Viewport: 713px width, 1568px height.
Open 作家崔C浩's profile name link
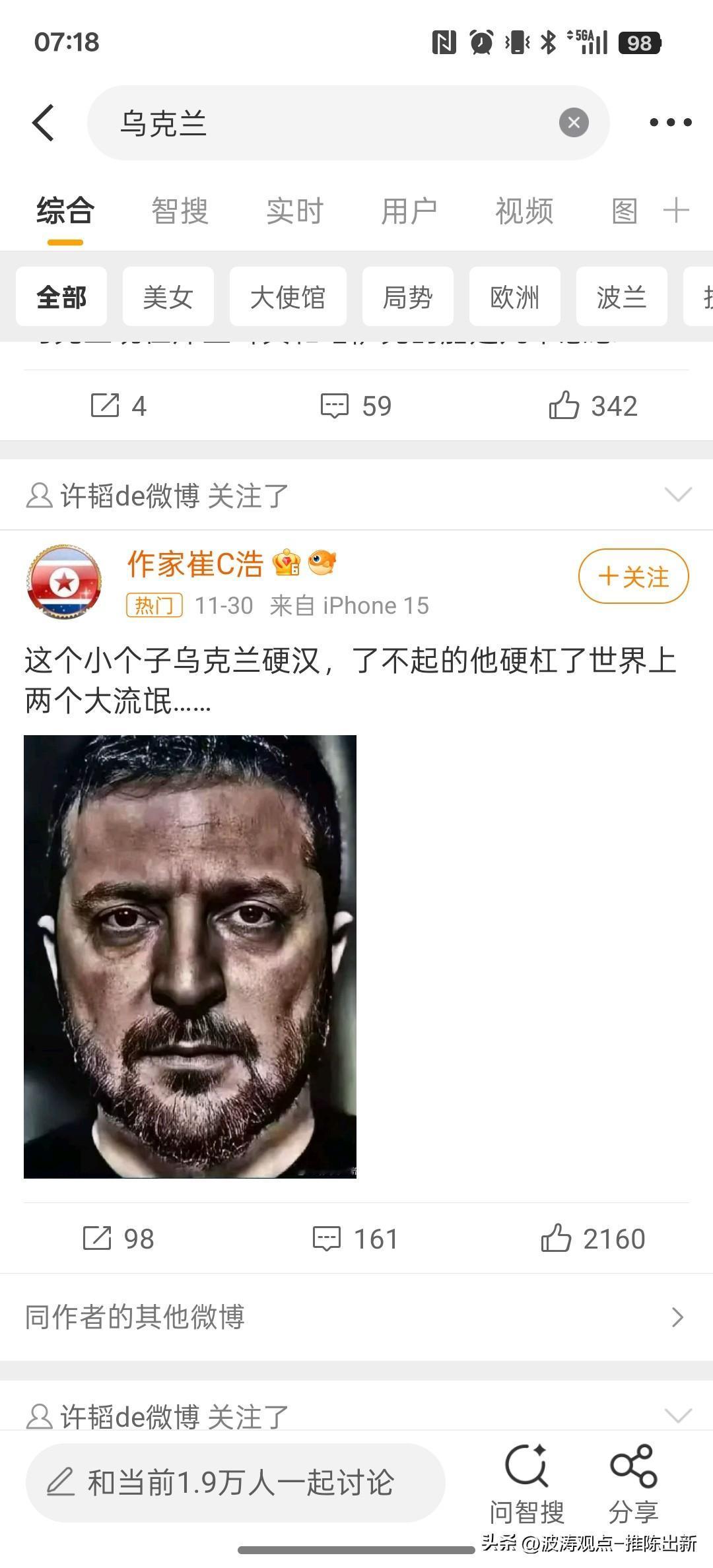coord(196,566)
